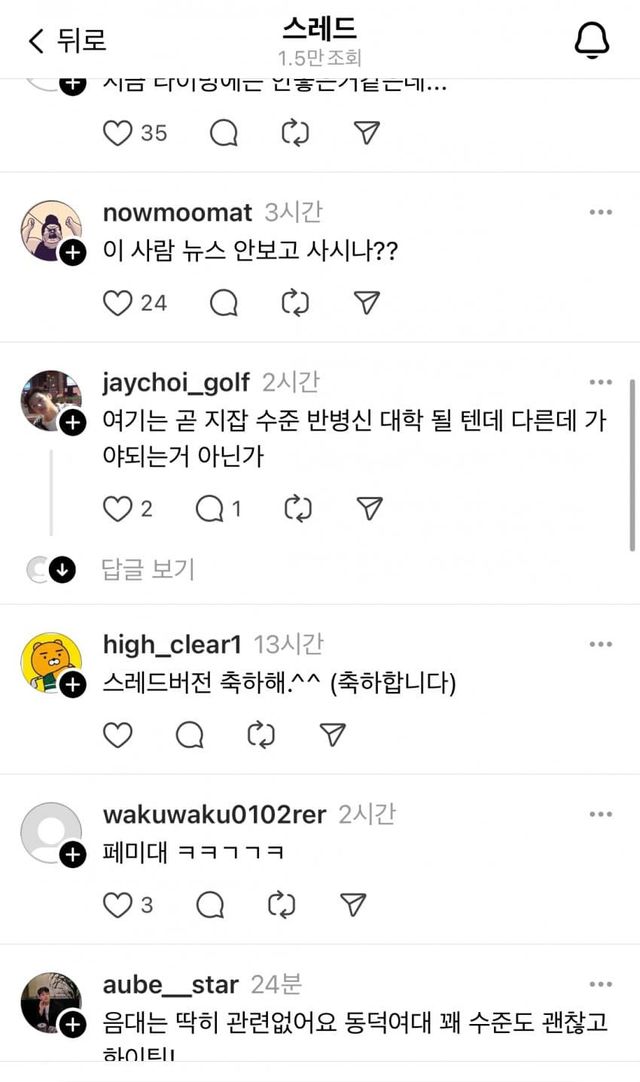Repost wakuwaku0102rer's comment
The image size is (640, 1082).
tap(282, 905)
